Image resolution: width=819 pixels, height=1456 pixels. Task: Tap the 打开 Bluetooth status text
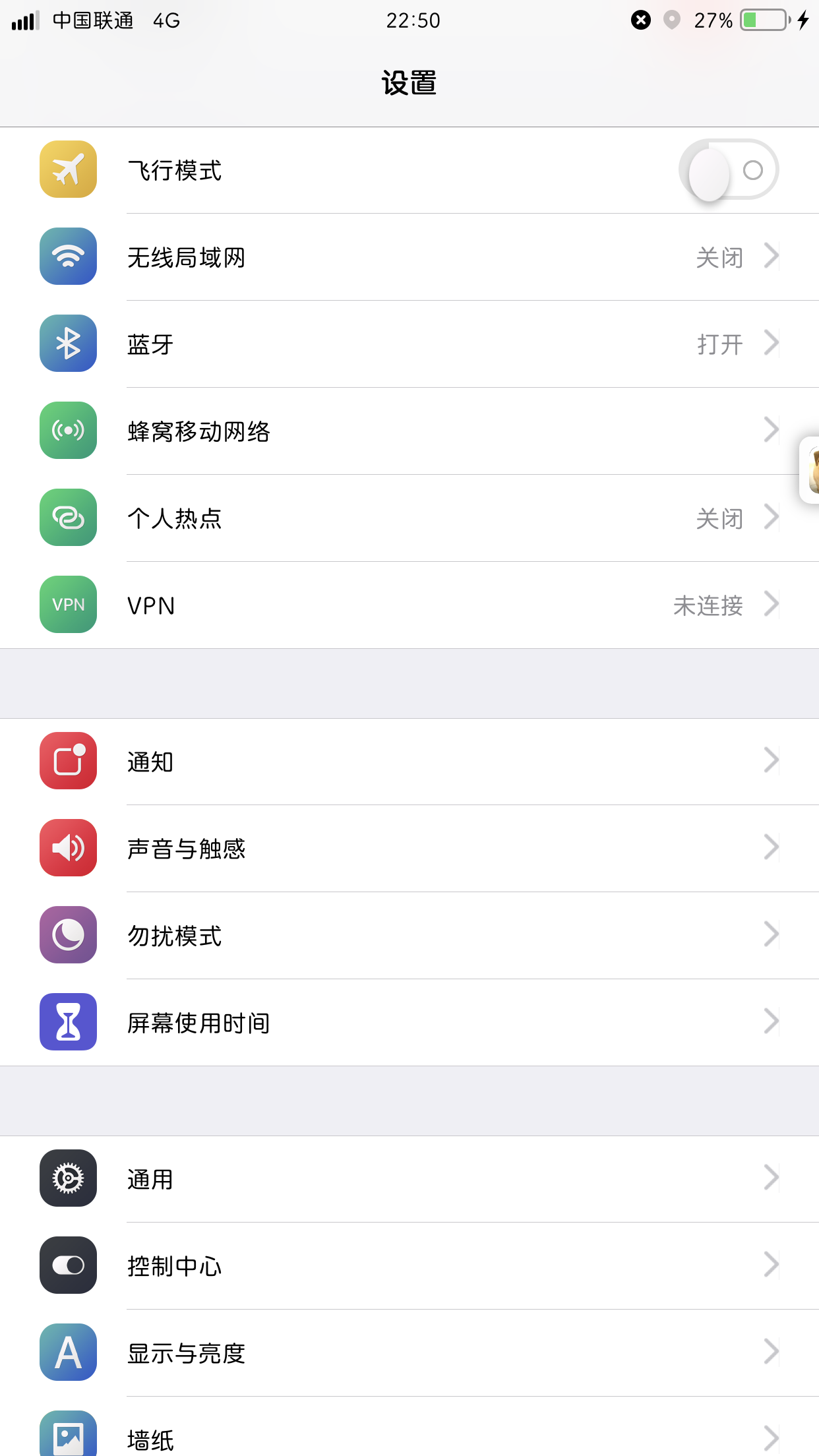(x=719, y=343)
